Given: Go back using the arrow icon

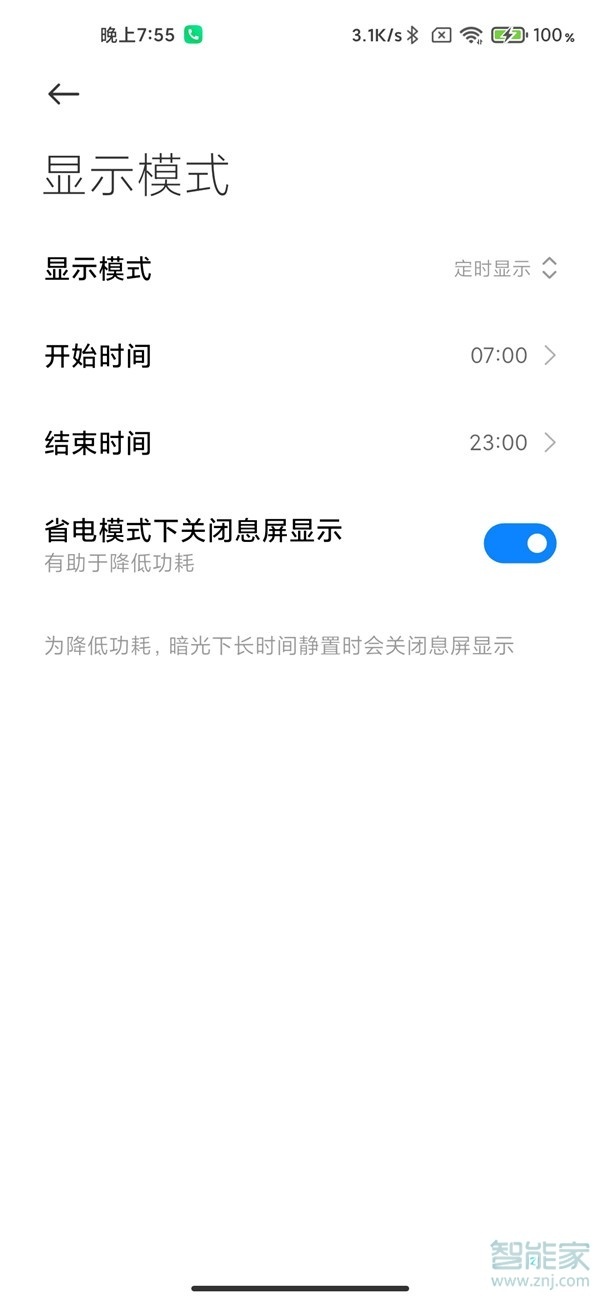Looking at the screenshot, I should (x=63, y=94).
